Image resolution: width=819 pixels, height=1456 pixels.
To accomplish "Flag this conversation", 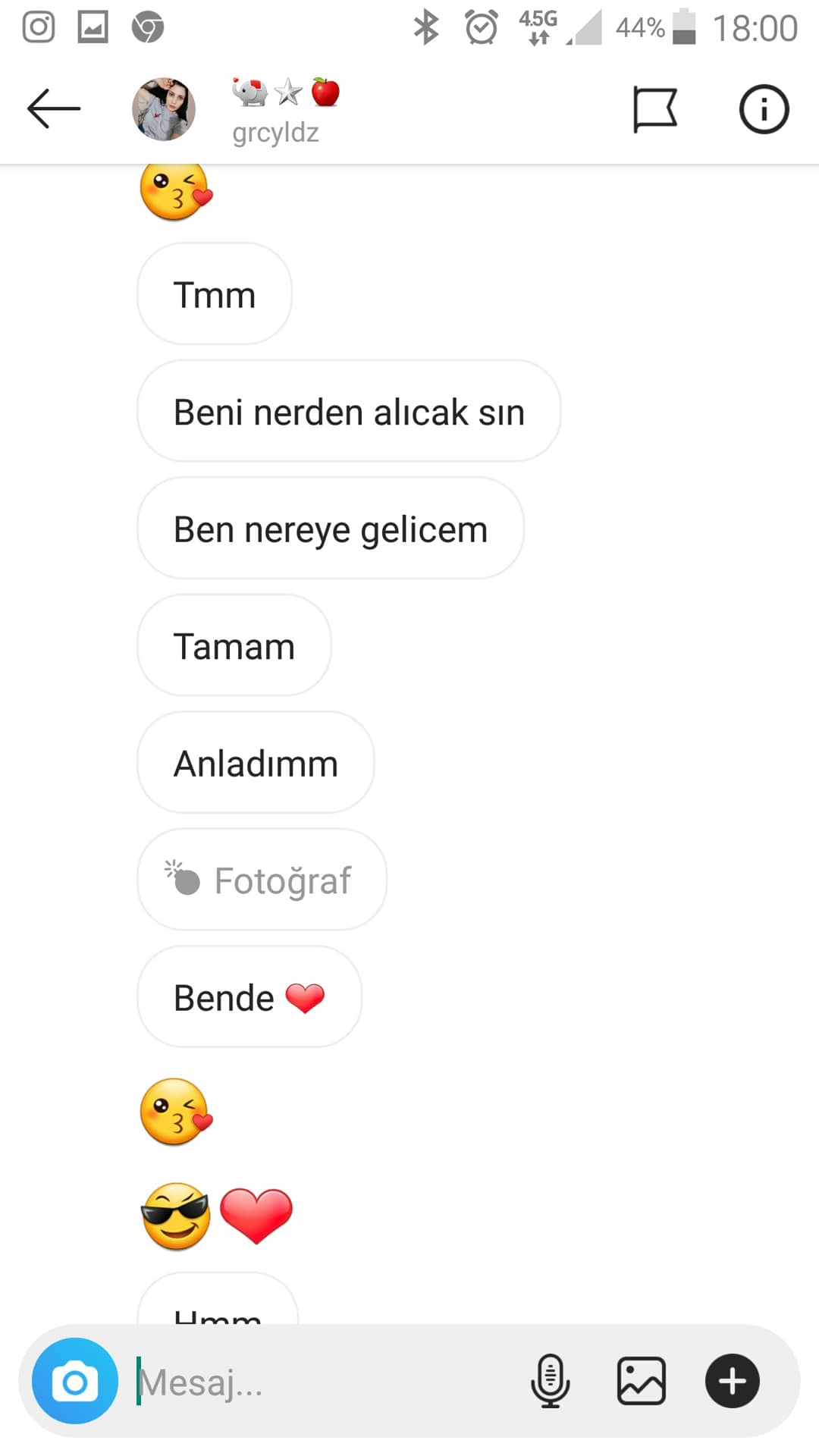I will click(654, 109).
